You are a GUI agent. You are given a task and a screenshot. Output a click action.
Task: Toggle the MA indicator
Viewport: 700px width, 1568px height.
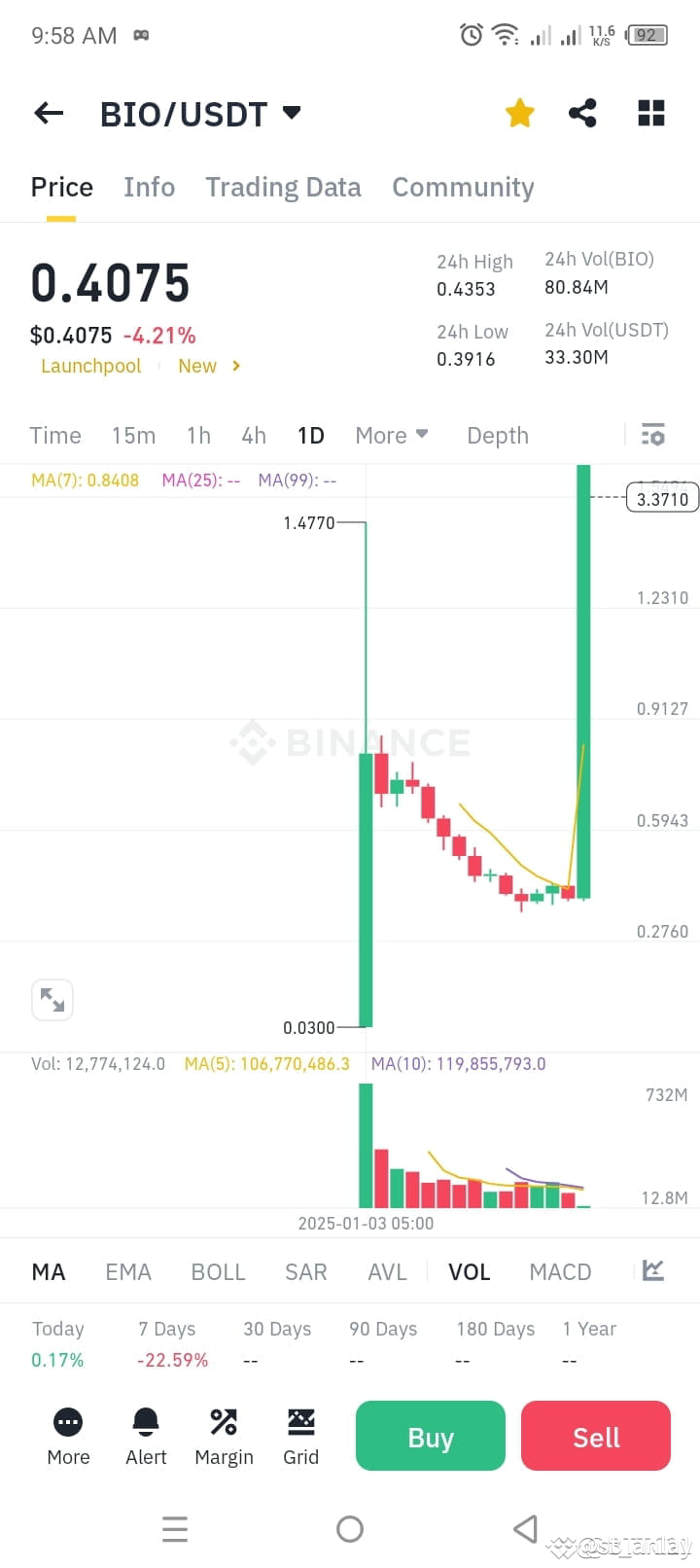click(x=49, y=1270)
